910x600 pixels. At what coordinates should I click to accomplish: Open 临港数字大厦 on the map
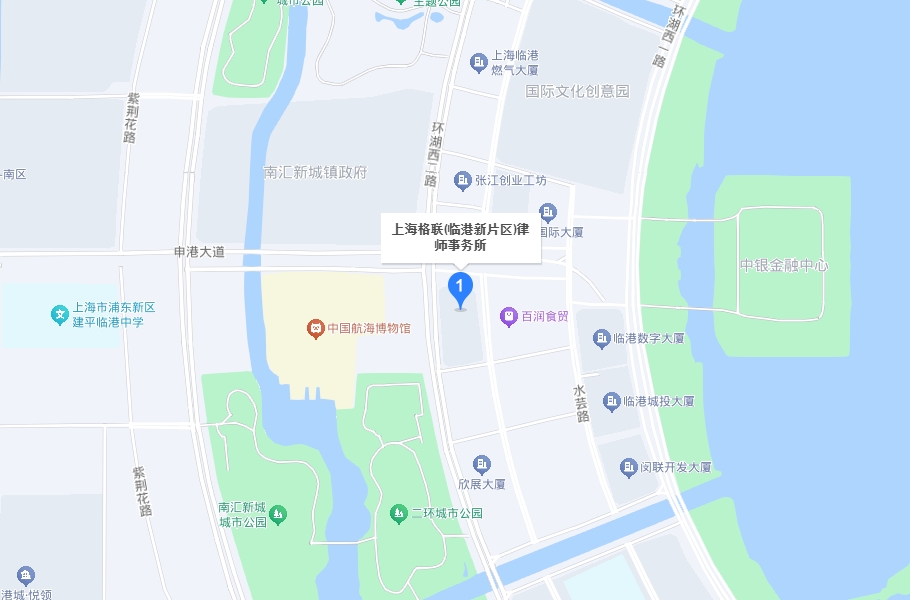[601, 339]
